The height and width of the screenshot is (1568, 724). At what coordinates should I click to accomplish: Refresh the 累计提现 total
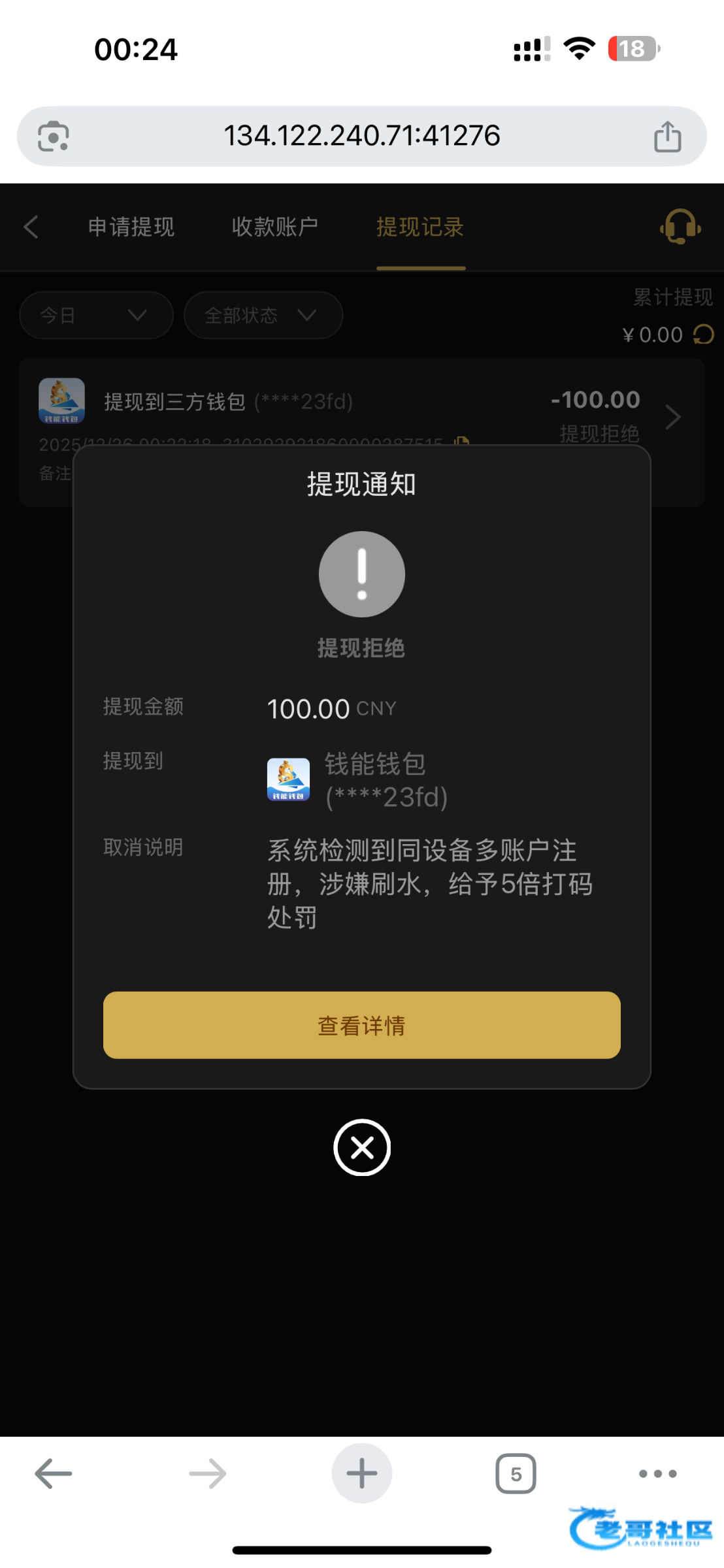pyautogui.click(x=704, y=335)
